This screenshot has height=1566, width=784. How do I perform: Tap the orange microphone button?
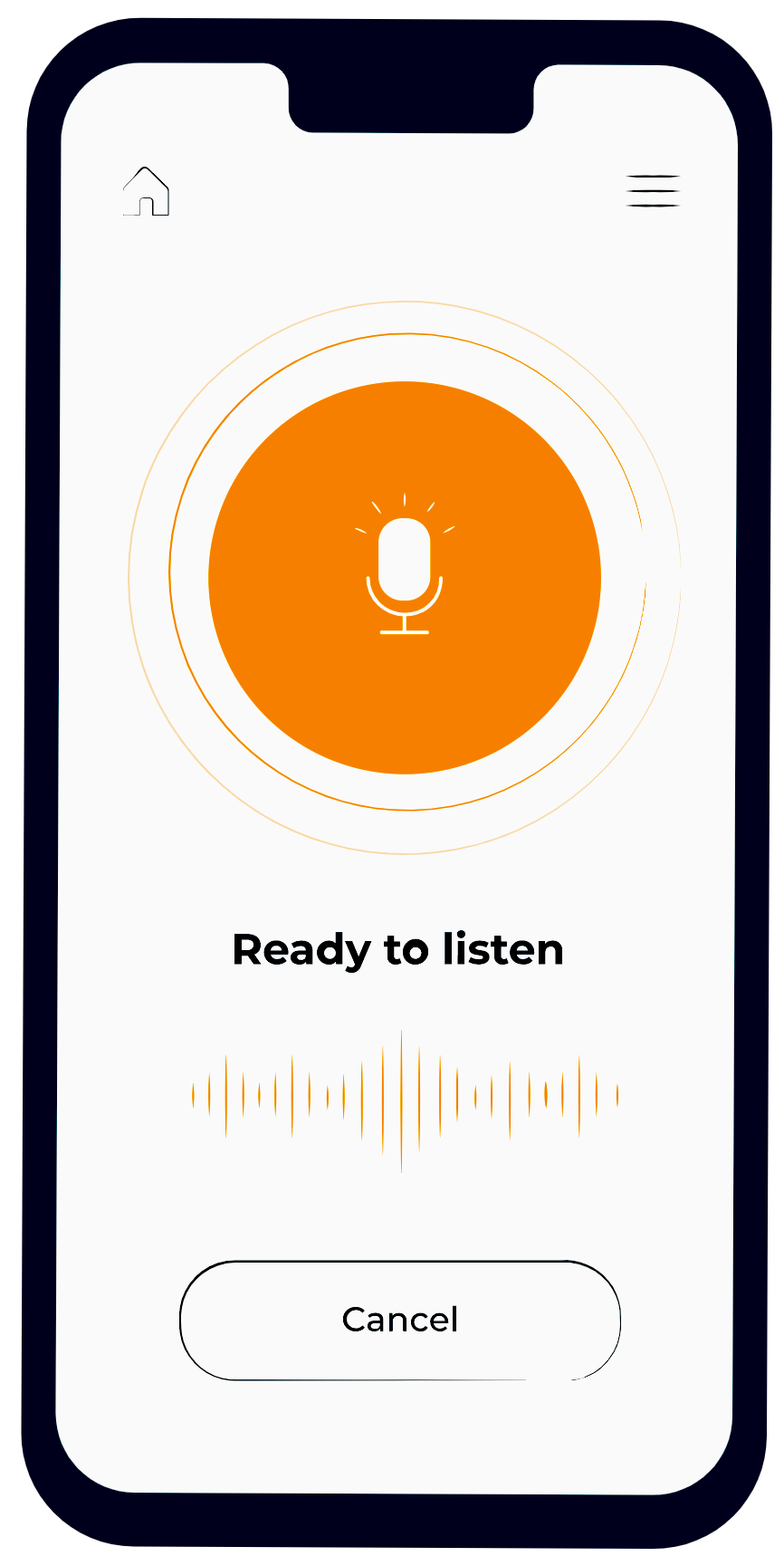click(405, 578)
